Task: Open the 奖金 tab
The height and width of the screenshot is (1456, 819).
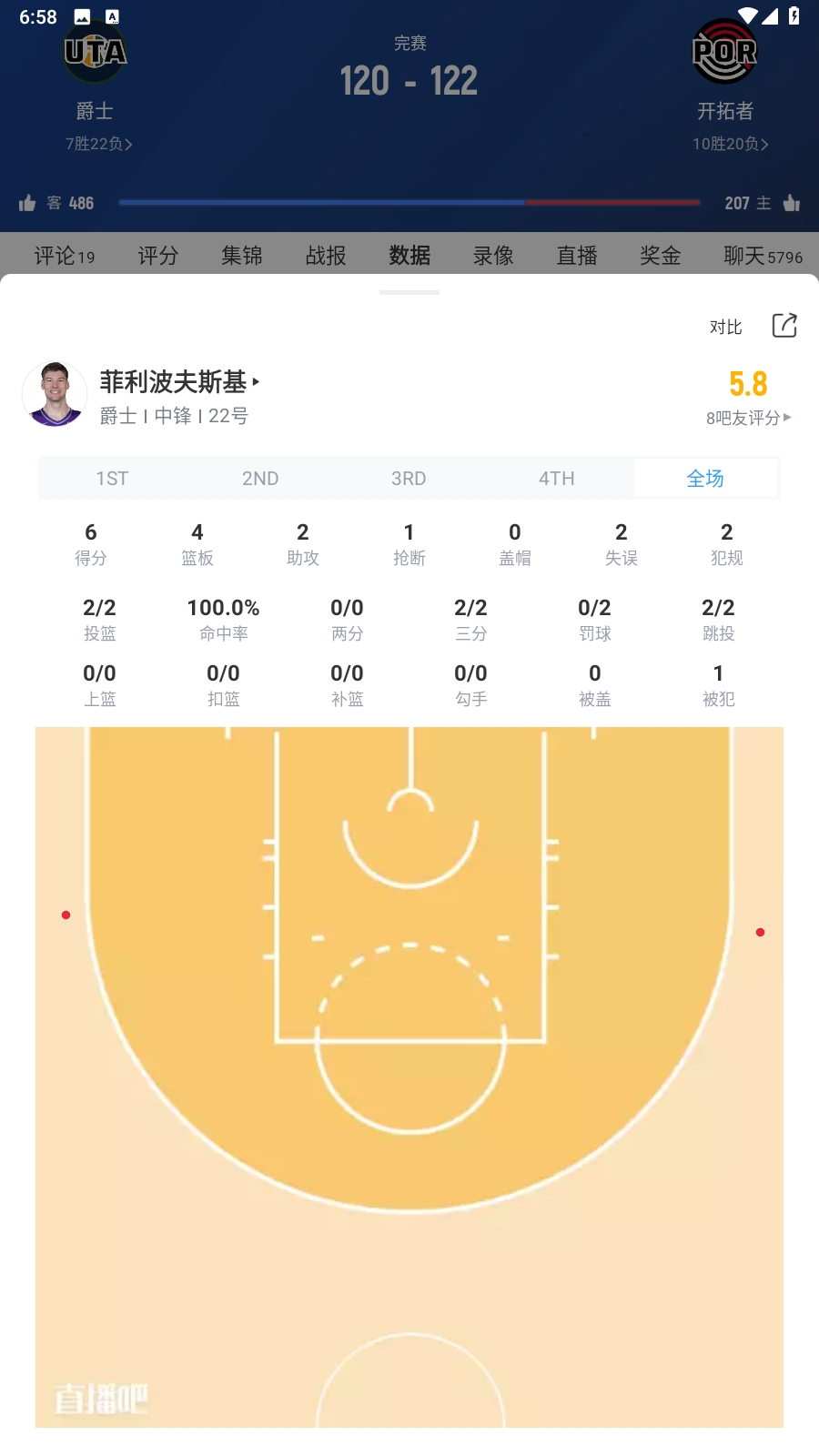Action: coord(661,256)
